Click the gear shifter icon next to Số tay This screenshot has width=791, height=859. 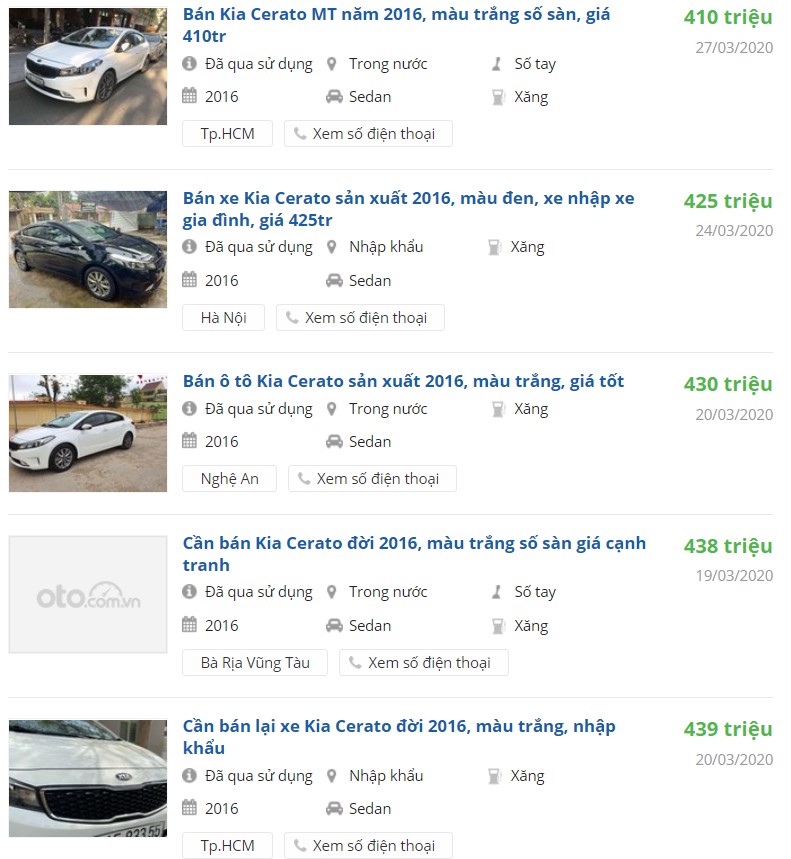coord(495,64)
